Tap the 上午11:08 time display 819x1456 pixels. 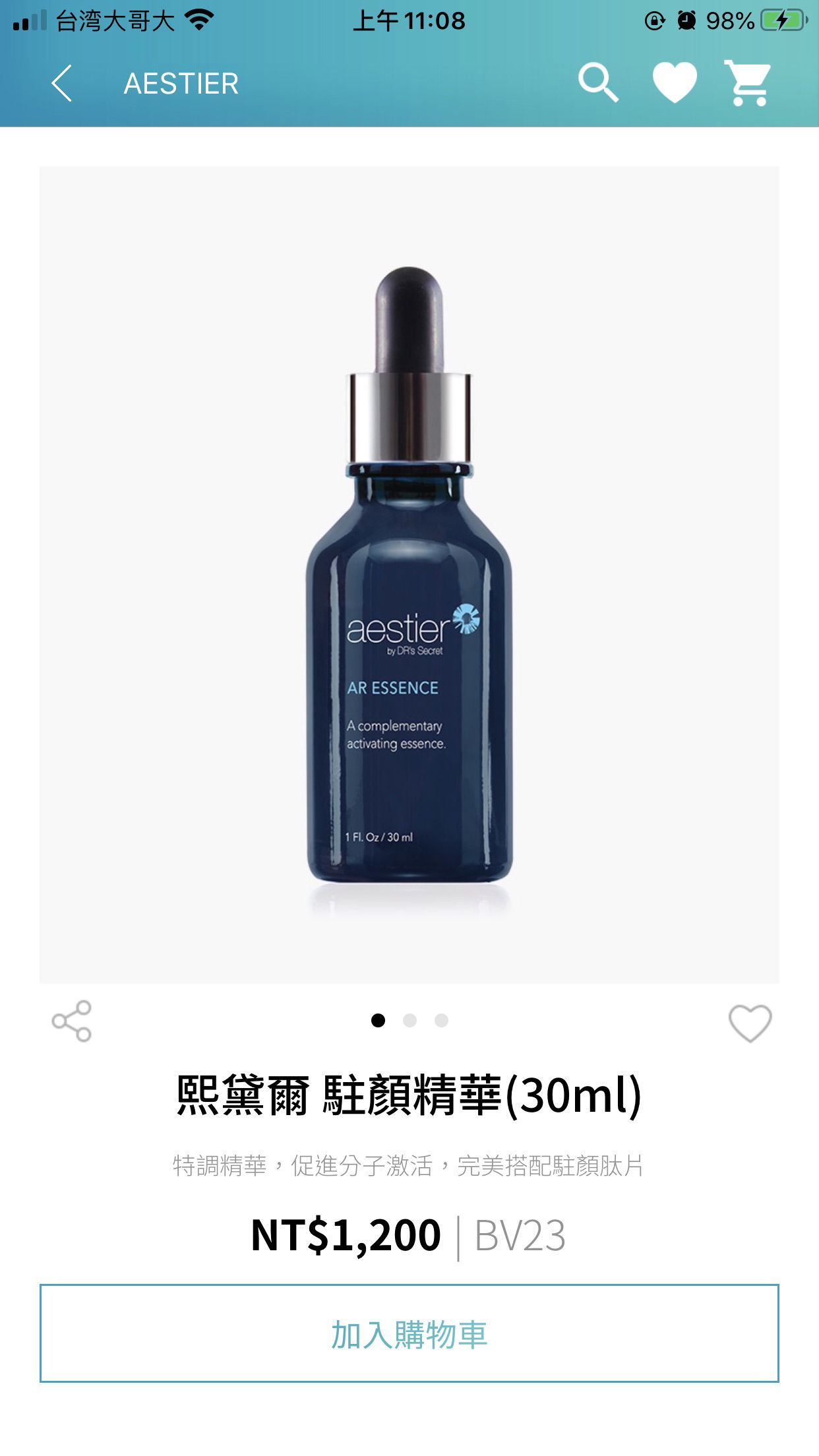coord(409,21)
